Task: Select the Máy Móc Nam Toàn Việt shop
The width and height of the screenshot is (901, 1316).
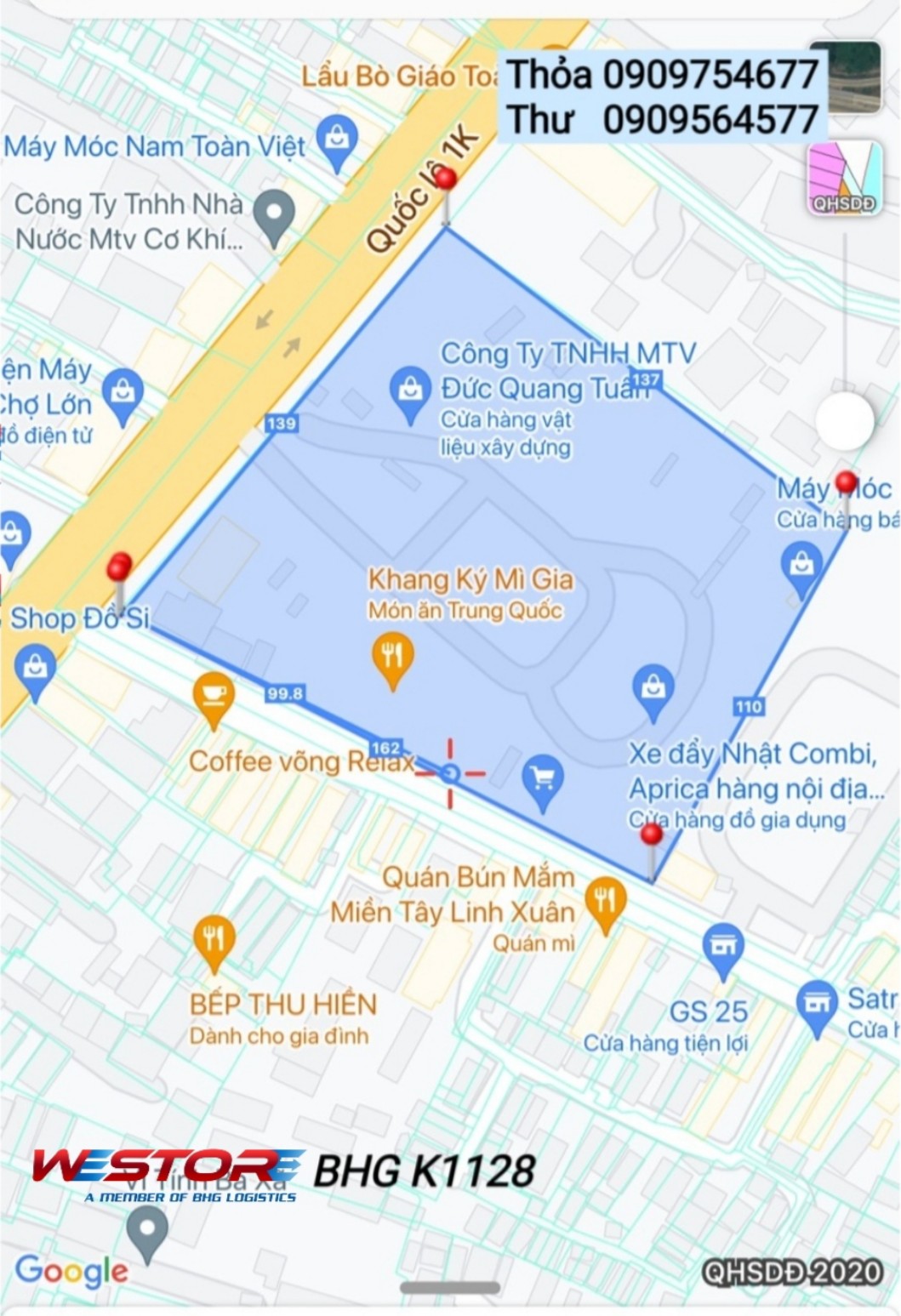Action: pyautogui.click(x=337, y=140)
